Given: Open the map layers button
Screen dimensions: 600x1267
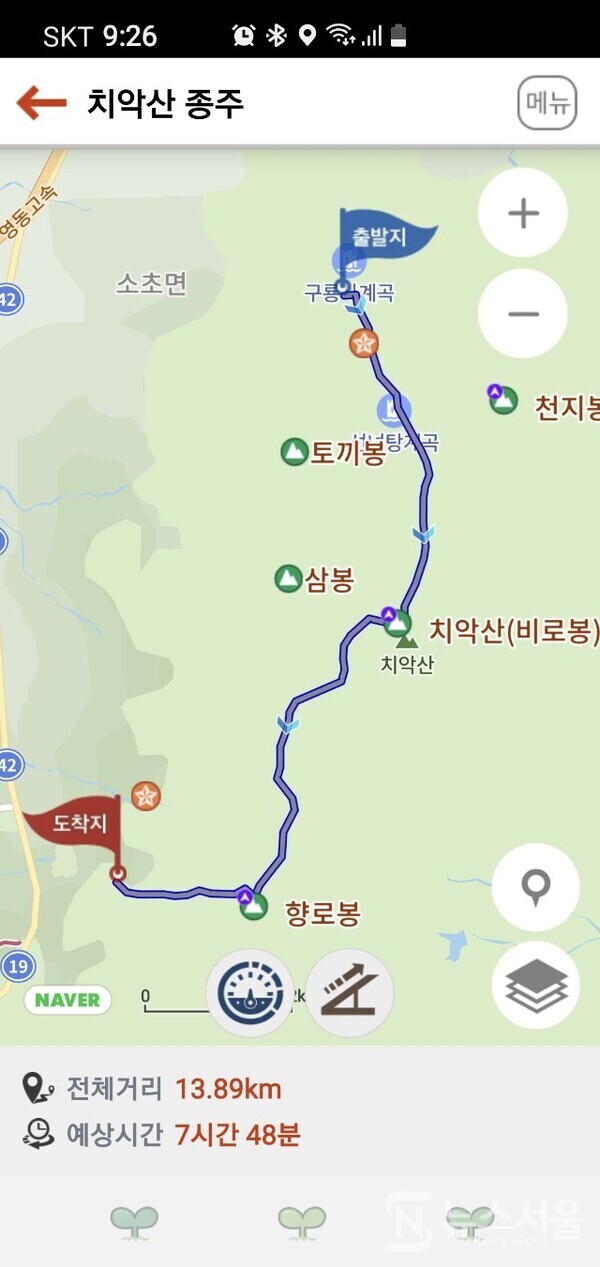Looking at the screenshot, I should (x=536, y=986).
